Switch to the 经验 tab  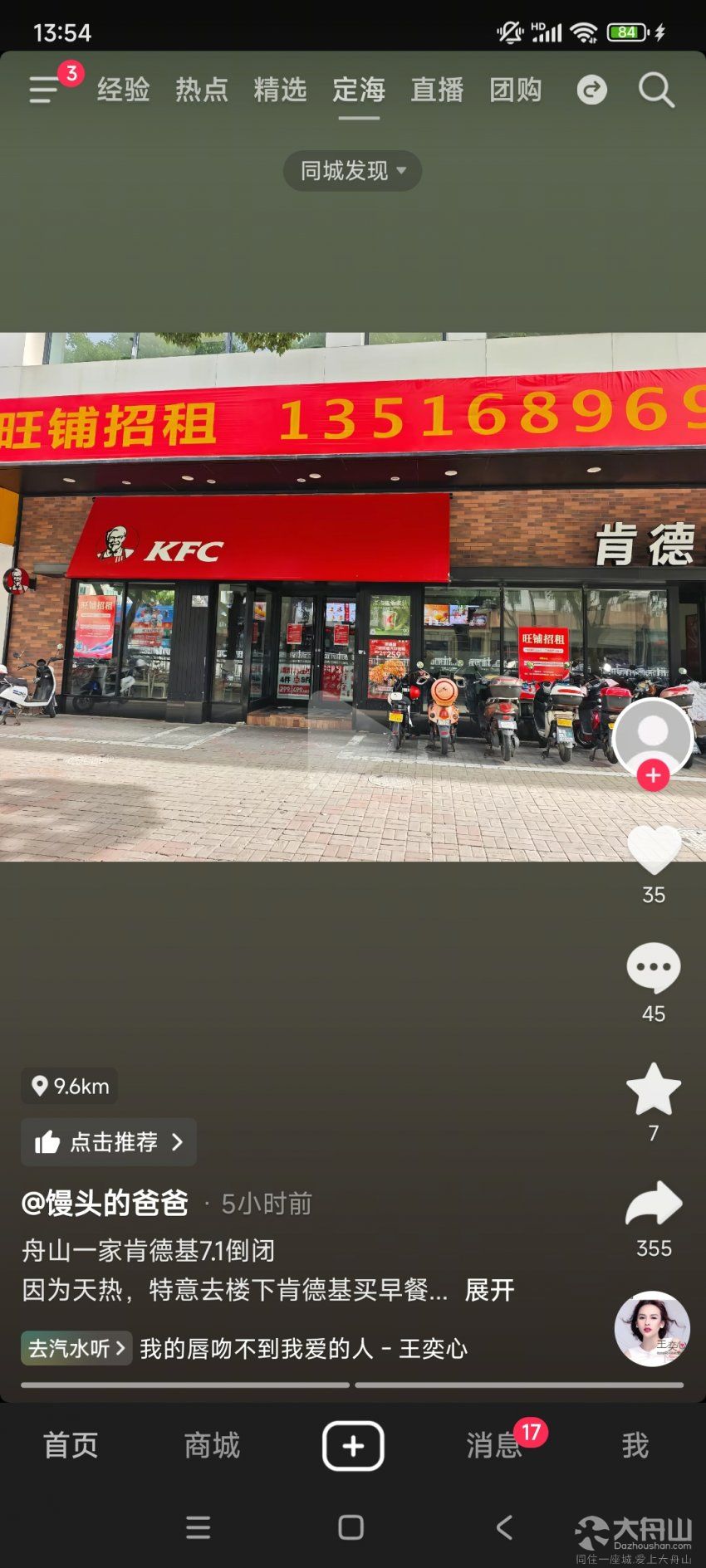click(x=123, y=90)
